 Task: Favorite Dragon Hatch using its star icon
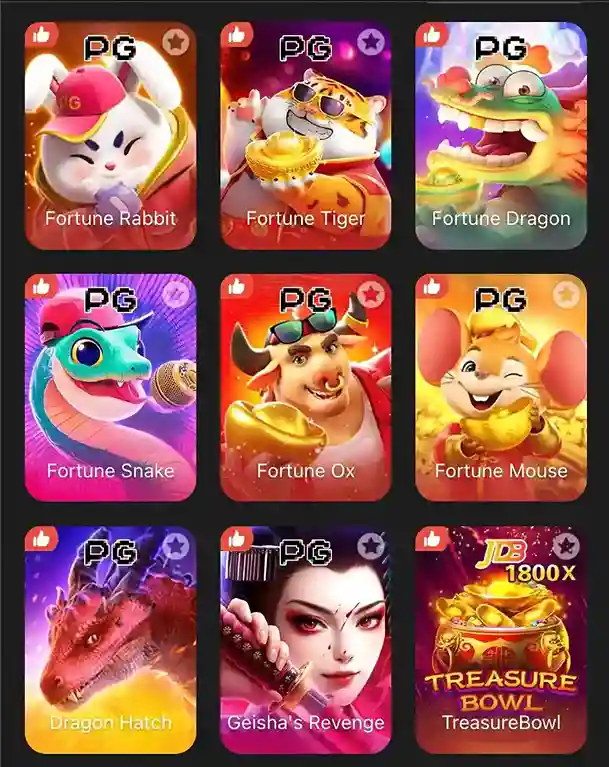[x=176, y=546]
